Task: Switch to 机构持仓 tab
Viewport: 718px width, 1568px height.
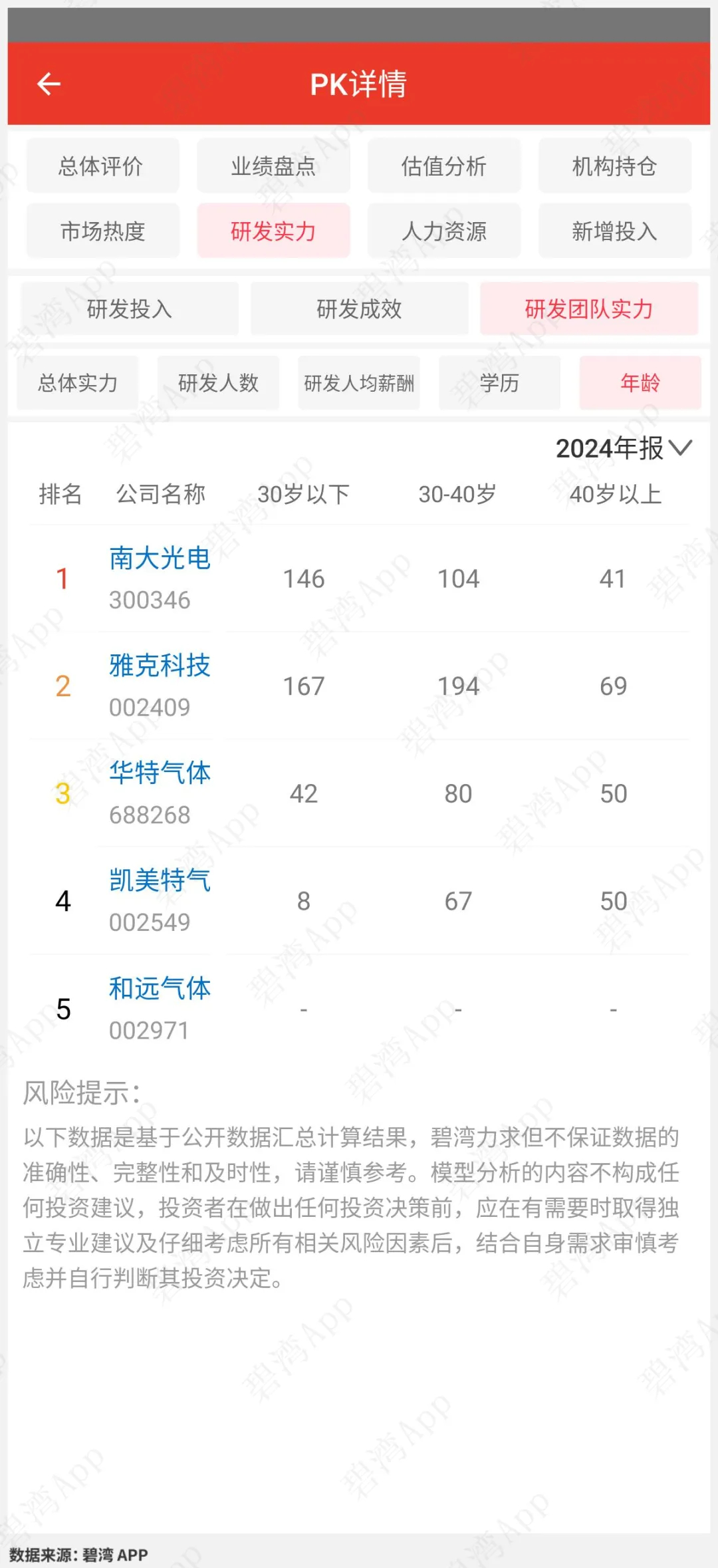Action: 614,166
